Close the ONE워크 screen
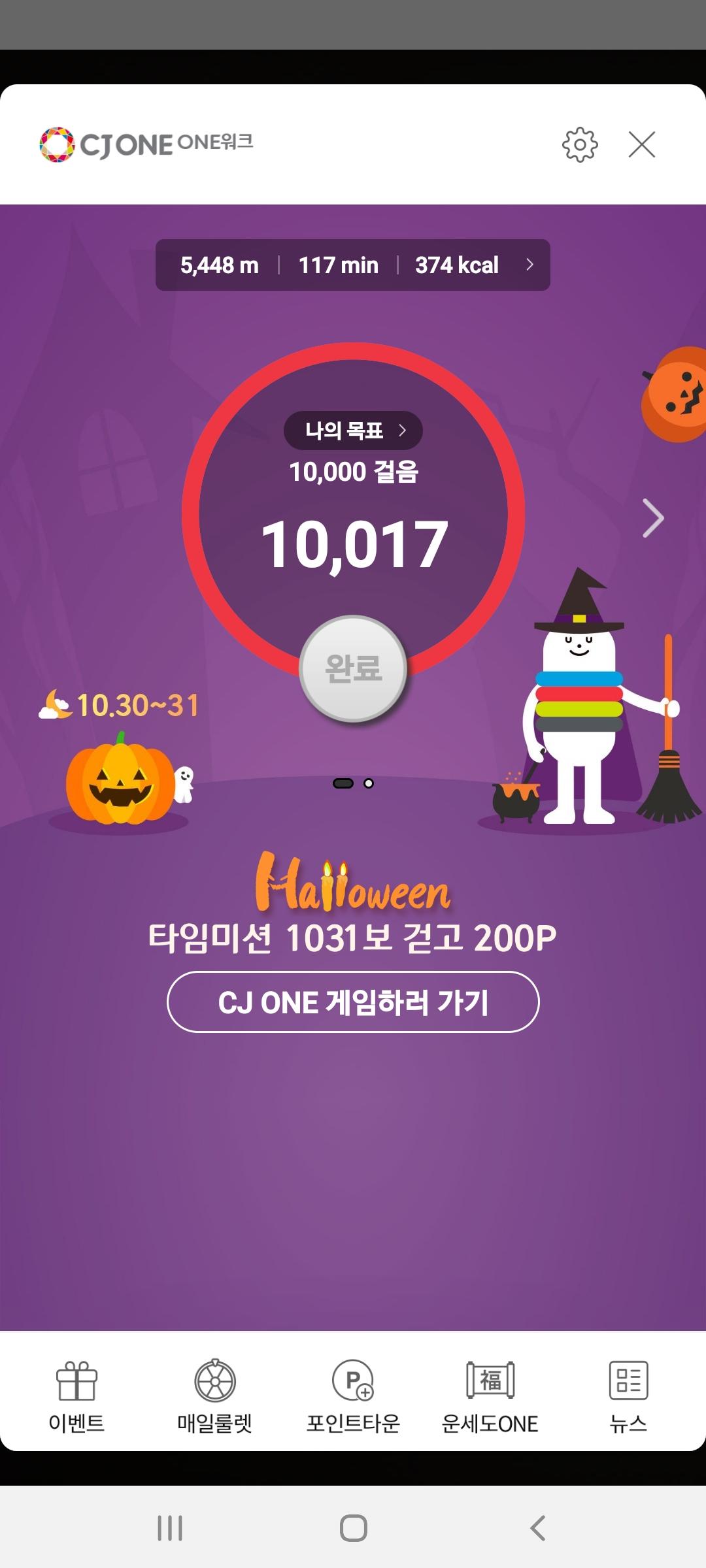This screenshot has height=1568, width=706. coord(641,144)
